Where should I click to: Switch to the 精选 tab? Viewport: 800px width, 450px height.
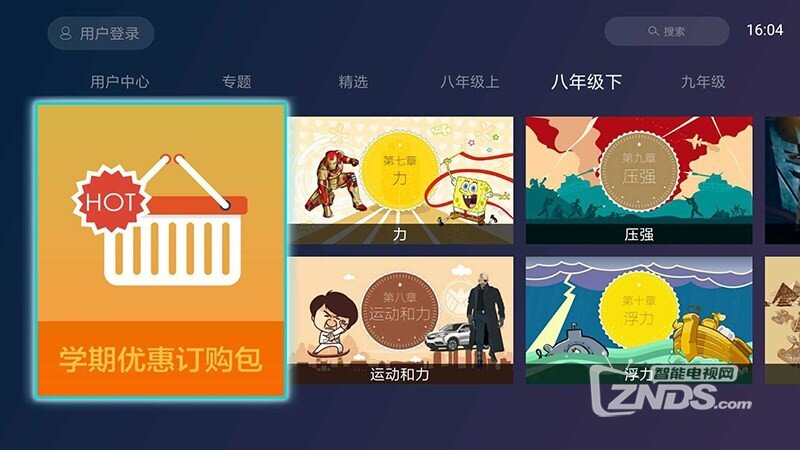click(x=353, y=82)
